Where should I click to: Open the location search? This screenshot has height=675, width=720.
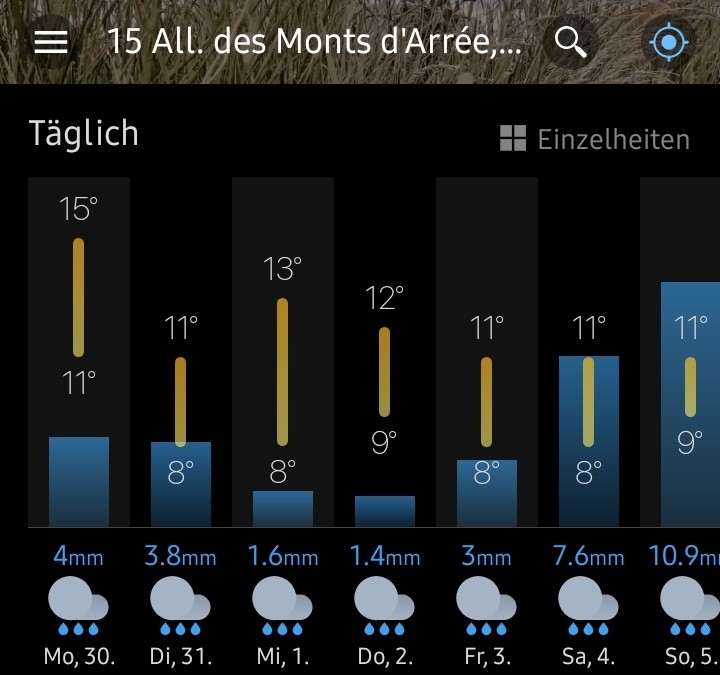point(570,42)
